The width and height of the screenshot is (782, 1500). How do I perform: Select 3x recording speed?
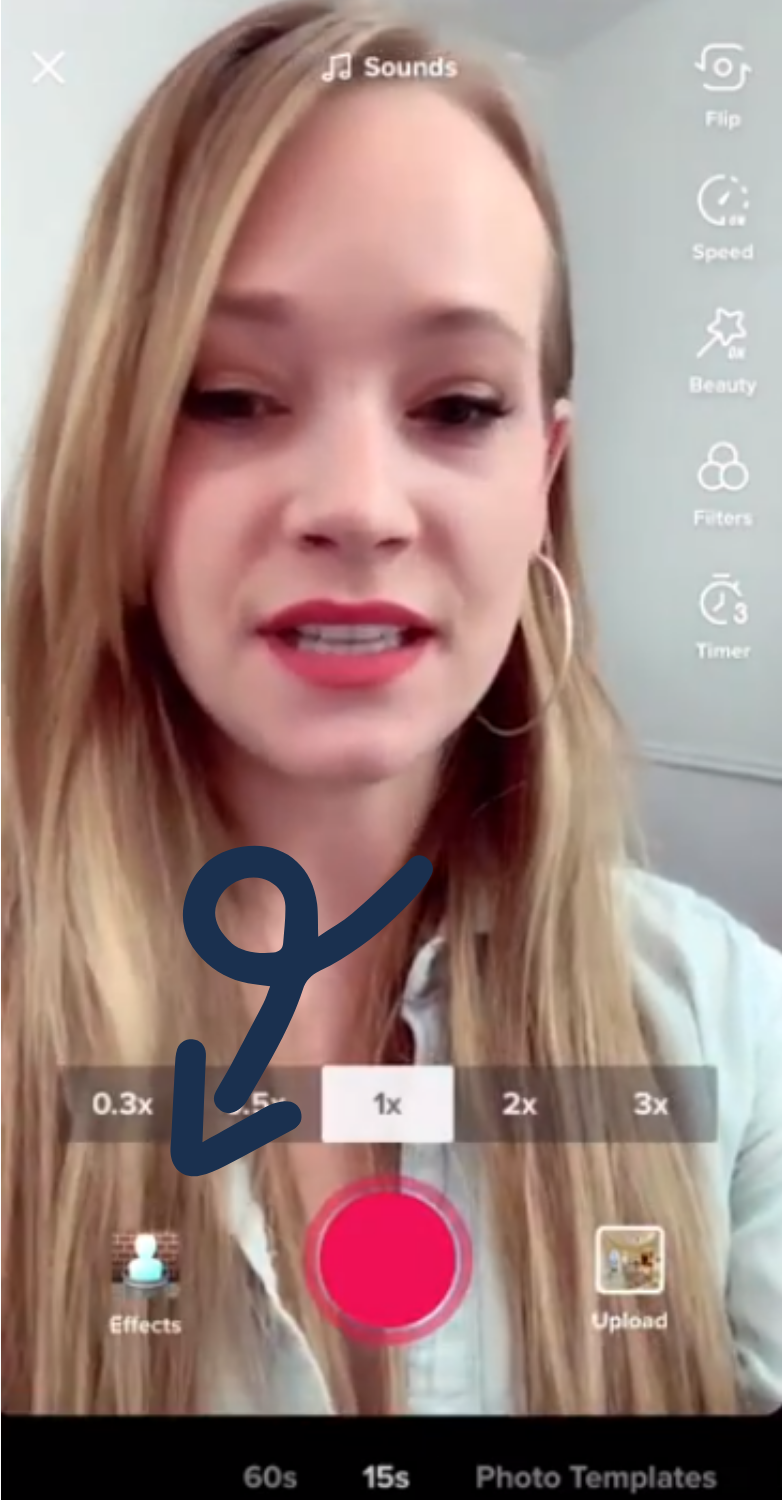[x=651, y=1104]
